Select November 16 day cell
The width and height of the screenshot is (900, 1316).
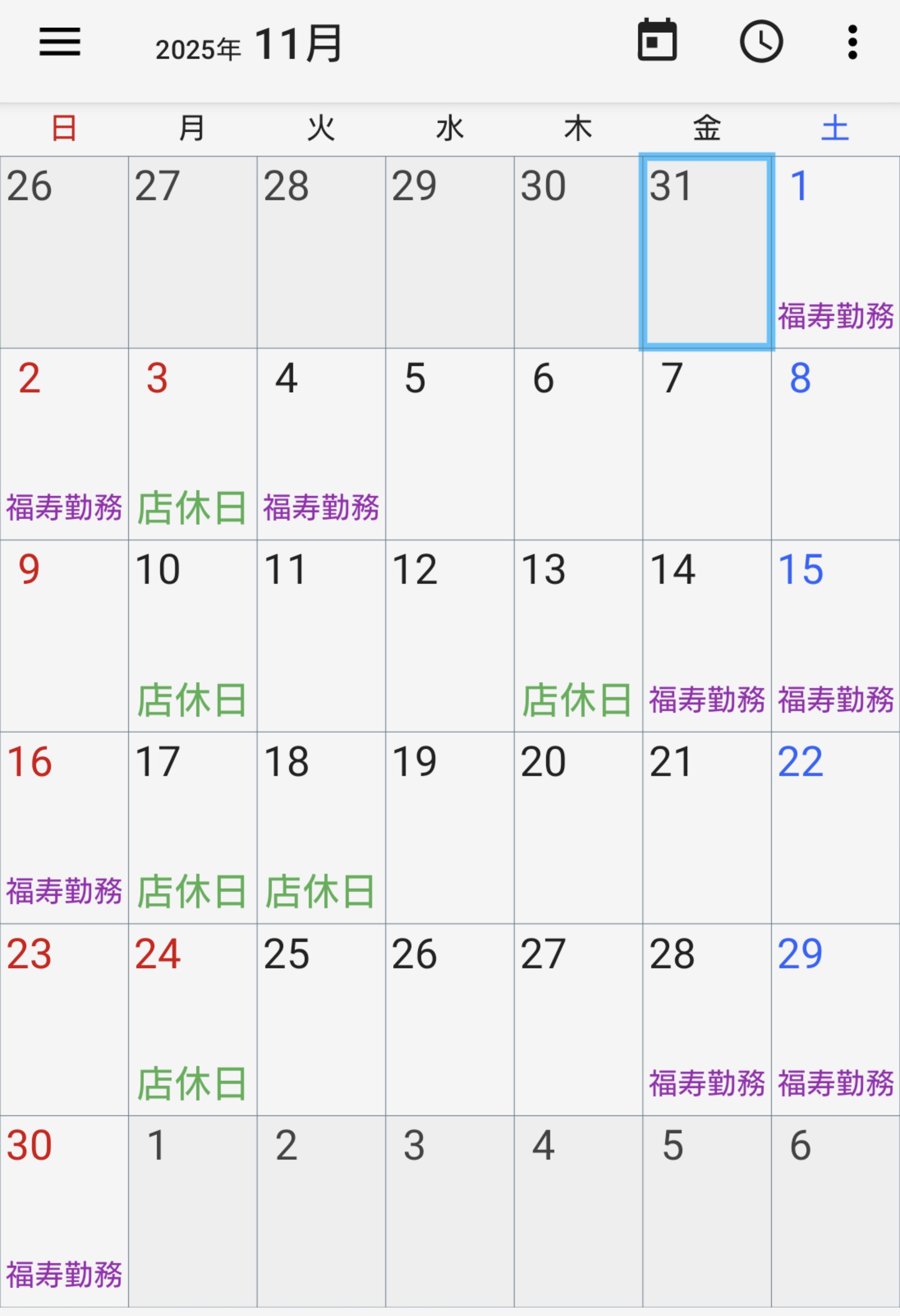(64, 829)
